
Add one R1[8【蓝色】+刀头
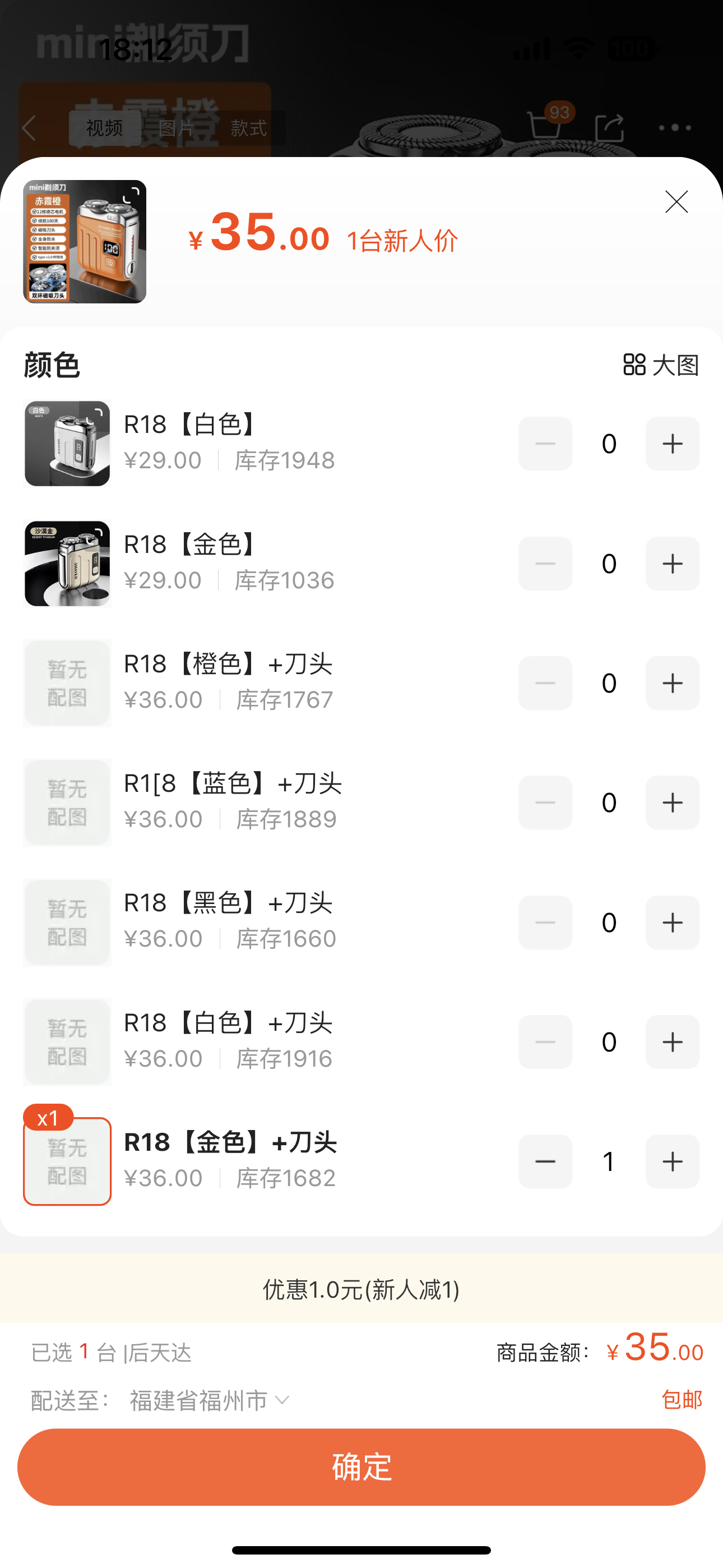coord(672,803)
